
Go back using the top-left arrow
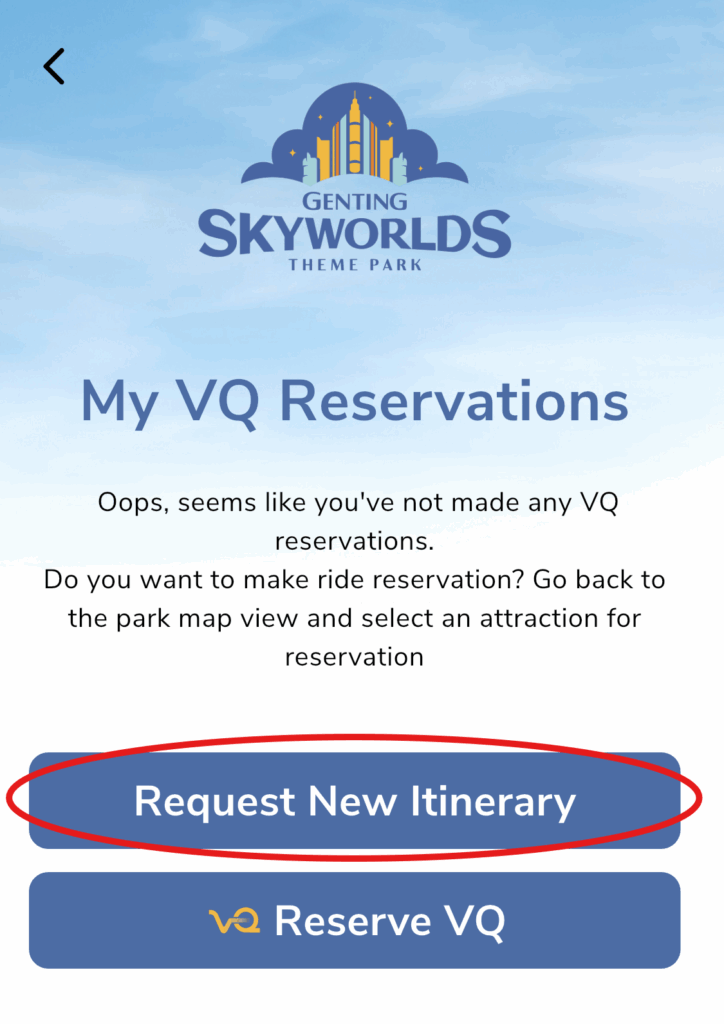(x=54, y=66)
